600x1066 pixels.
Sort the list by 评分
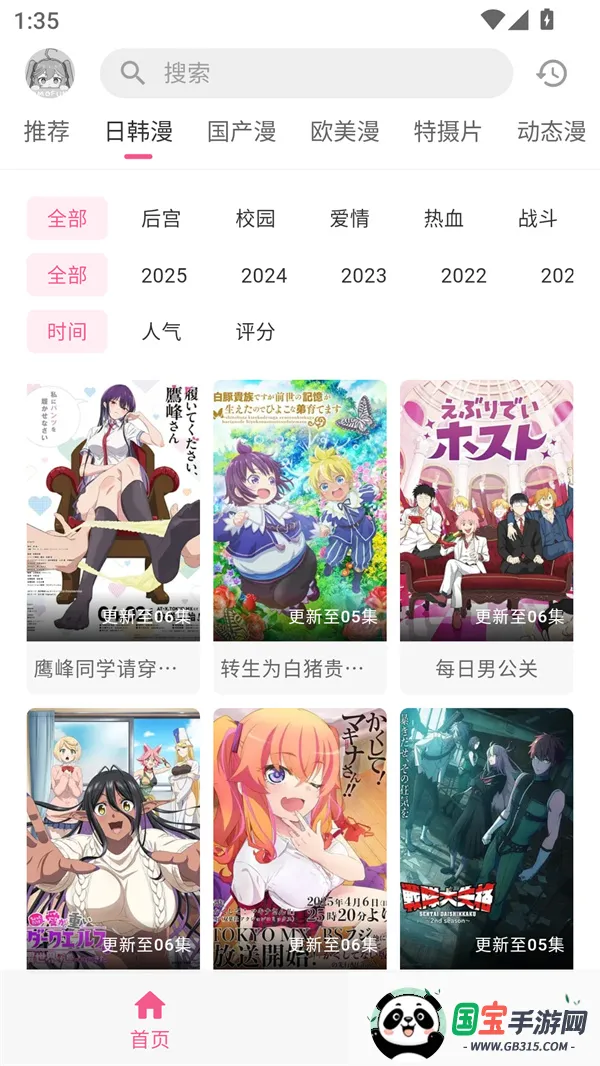click(x=255, y=332)
